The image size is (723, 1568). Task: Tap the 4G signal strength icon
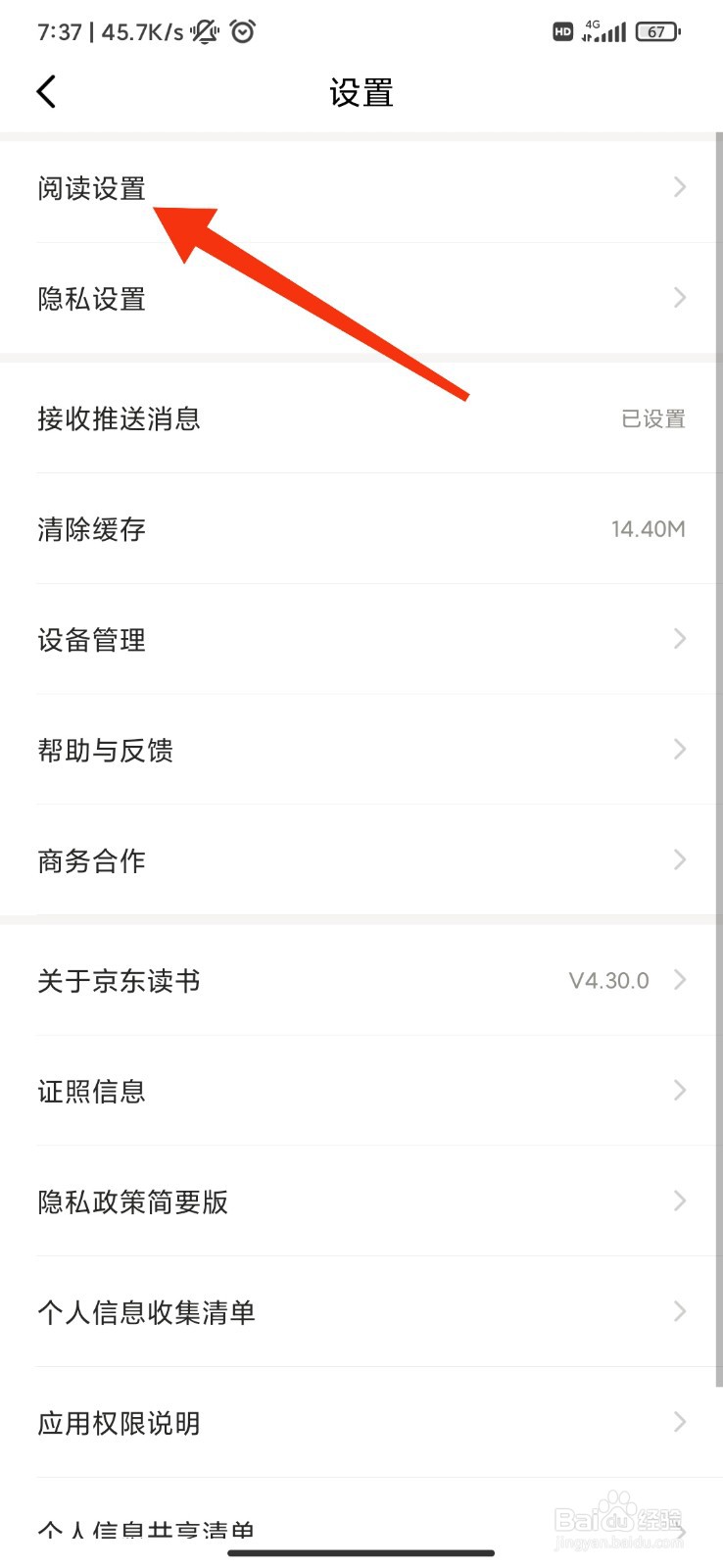[604, 31]
